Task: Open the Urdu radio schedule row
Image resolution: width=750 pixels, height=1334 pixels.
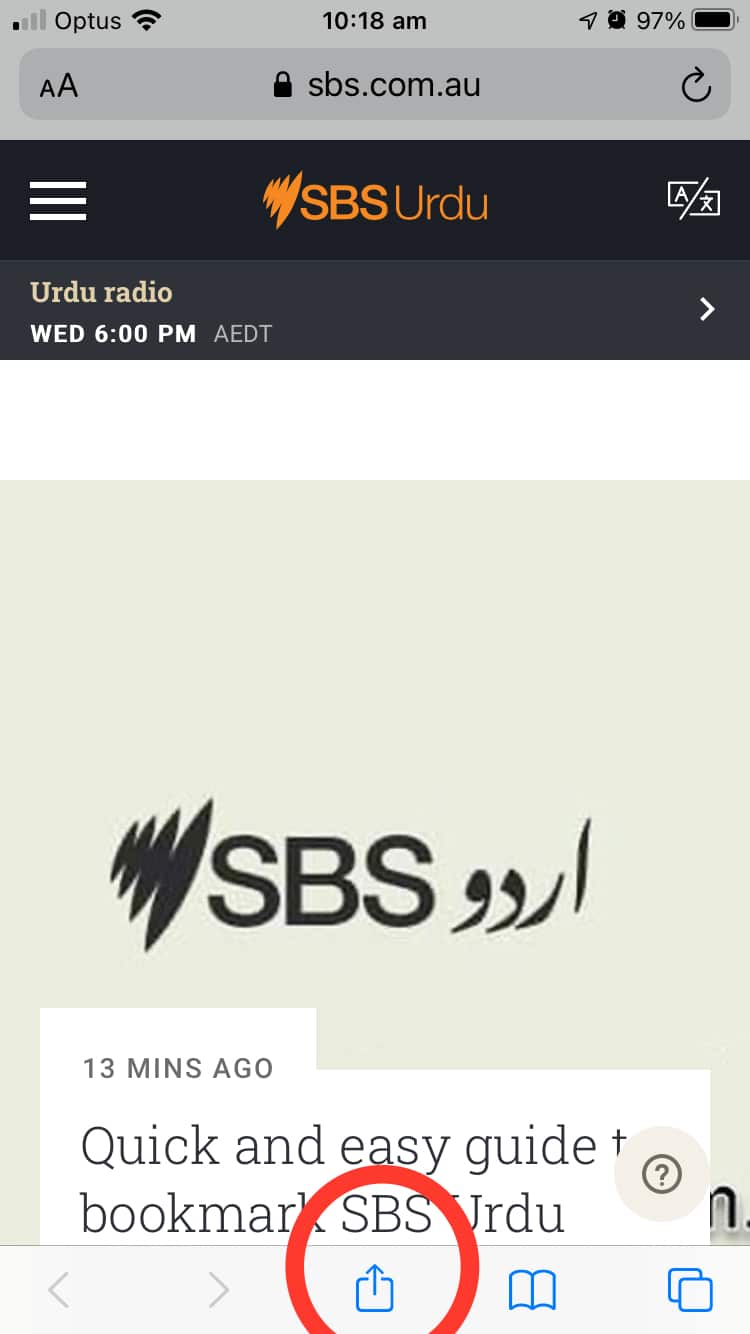Action: (375, 310)
